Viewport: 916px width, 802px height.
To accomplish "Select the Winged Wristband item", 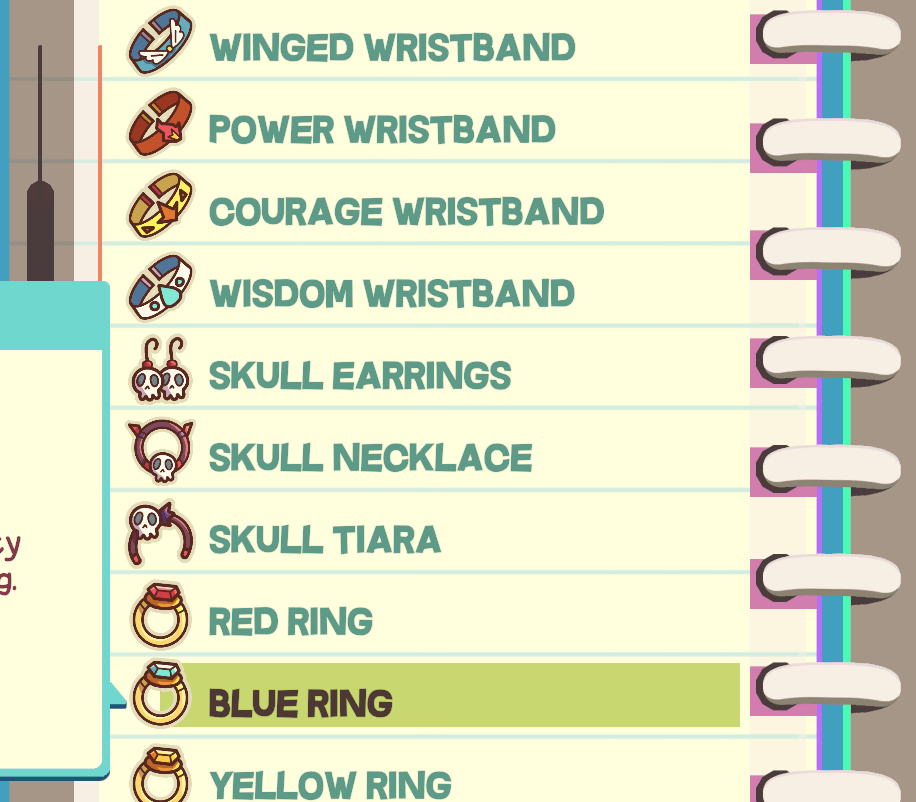I will pyautogui.click(x=392, y=47).
